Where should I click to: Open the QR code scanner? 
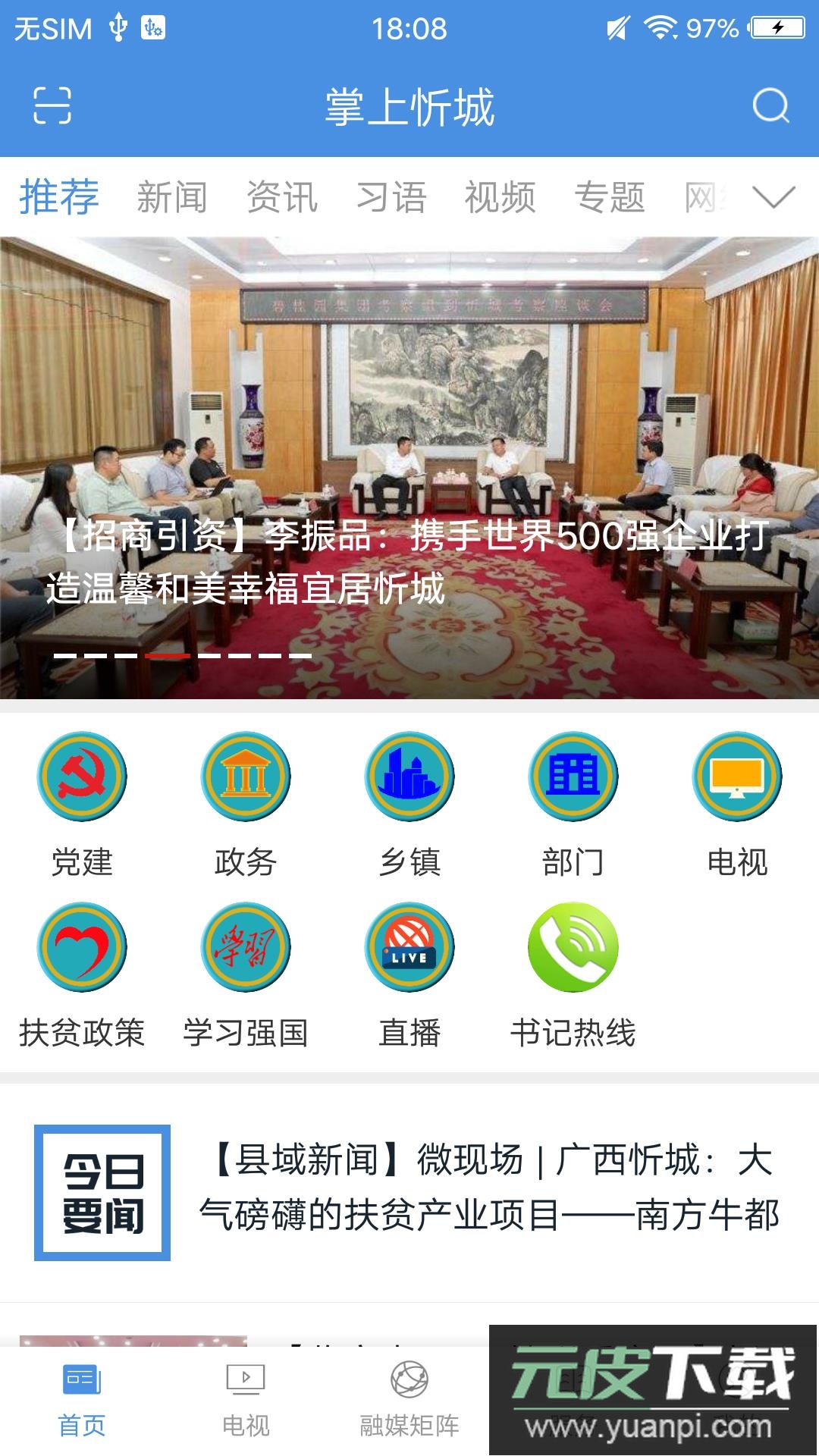click(x=52, y=108)
